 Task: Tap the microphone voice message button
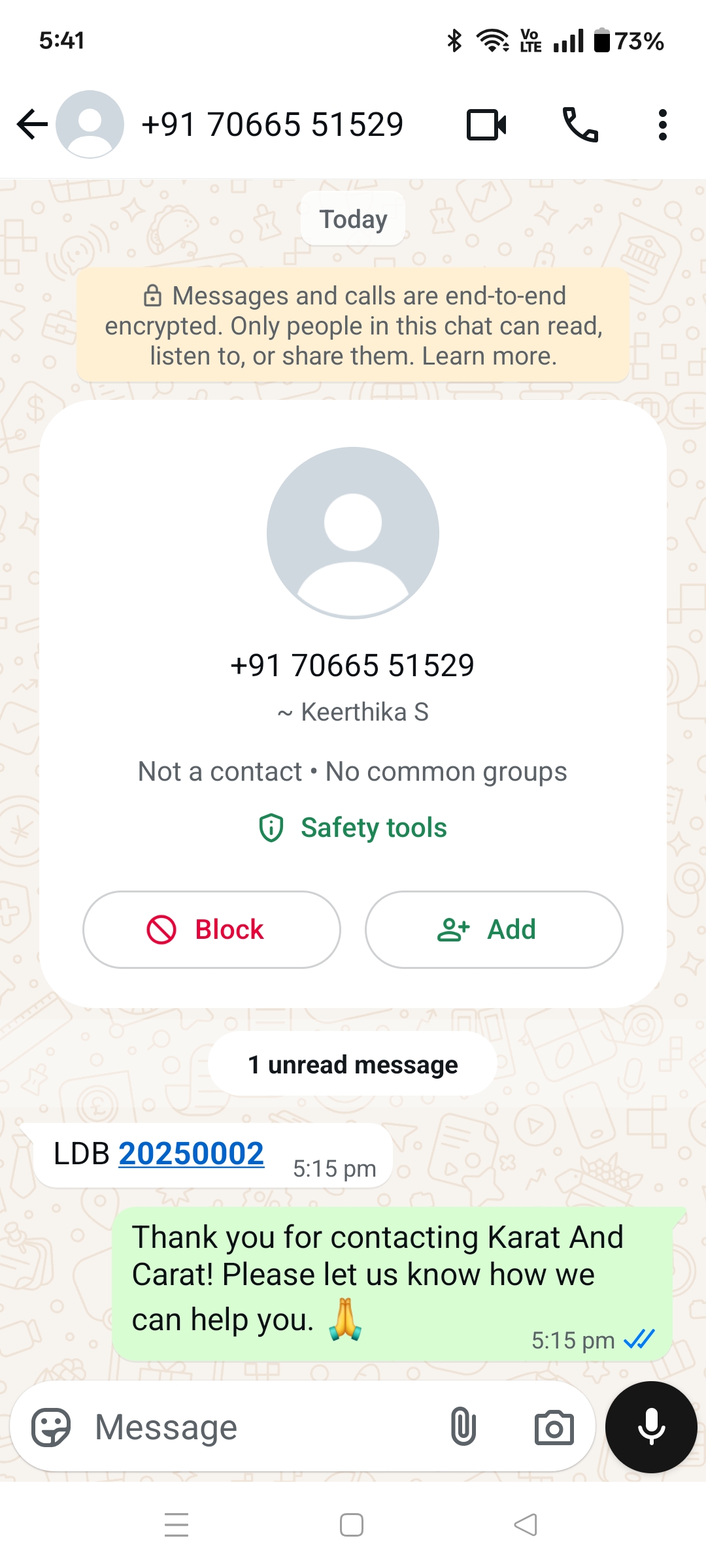coord(651,1427)
